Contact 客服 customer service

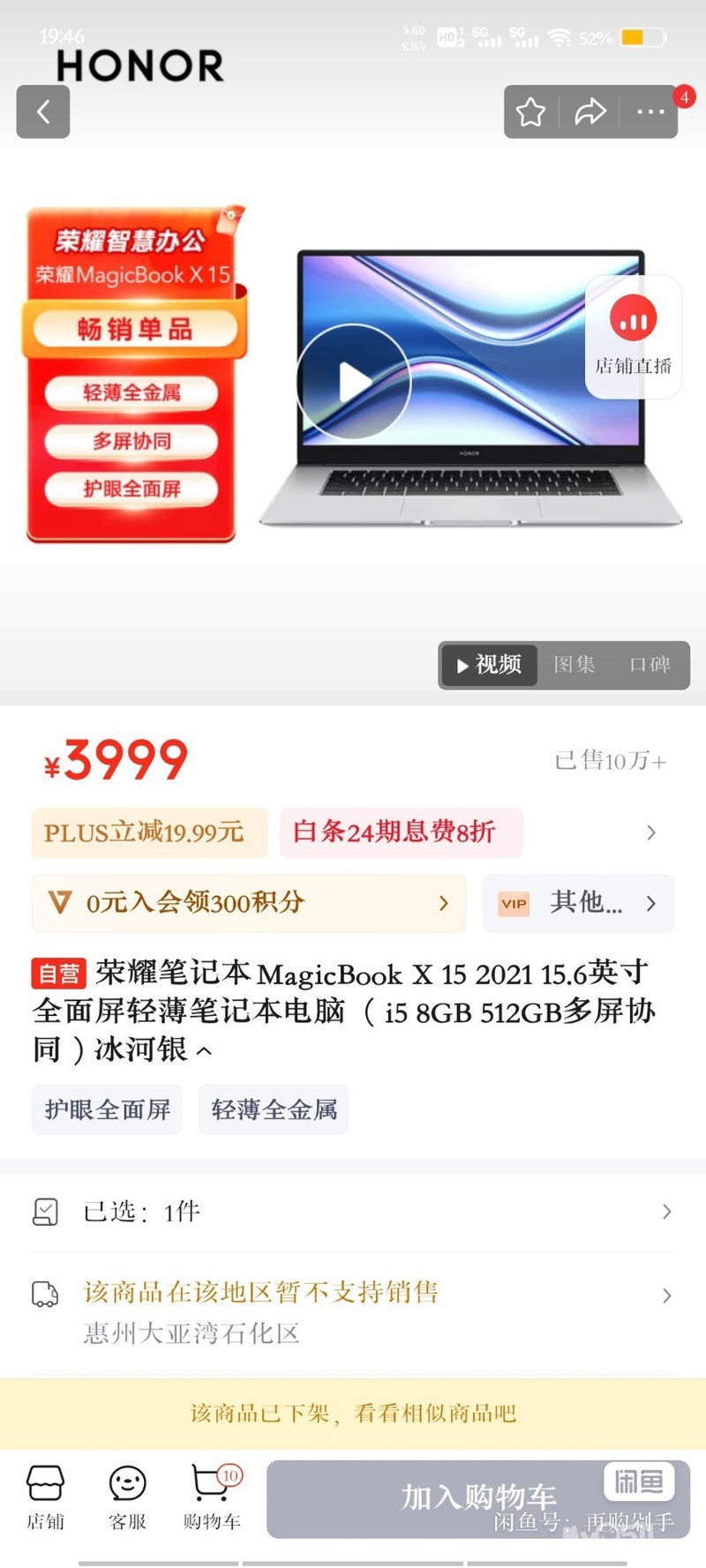click(127, 1498)
